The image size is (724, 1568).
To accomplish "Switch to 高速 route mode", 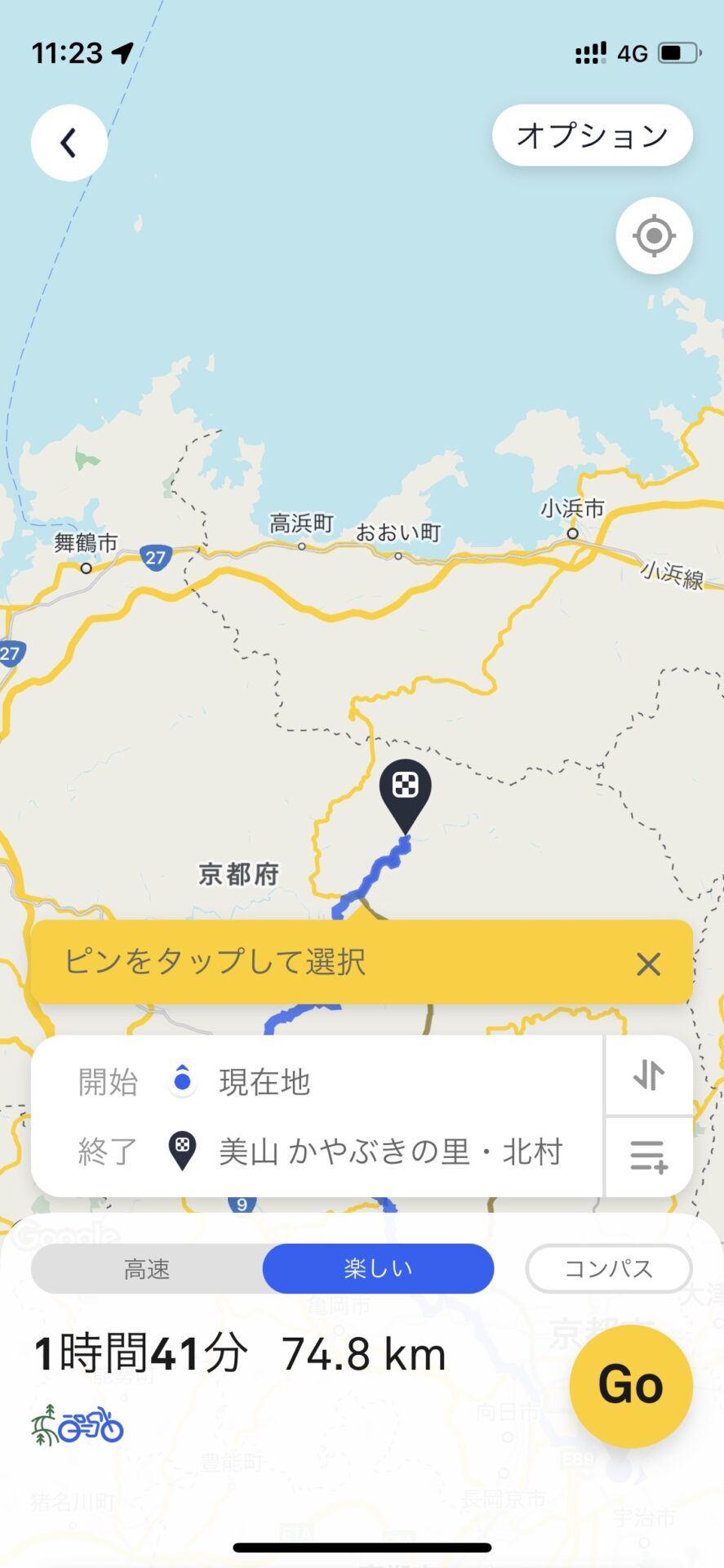I will (147, 1268).
